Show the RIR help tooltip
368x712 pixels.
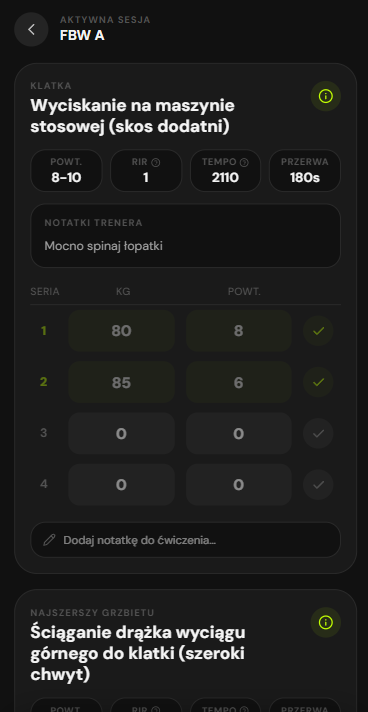156,163
